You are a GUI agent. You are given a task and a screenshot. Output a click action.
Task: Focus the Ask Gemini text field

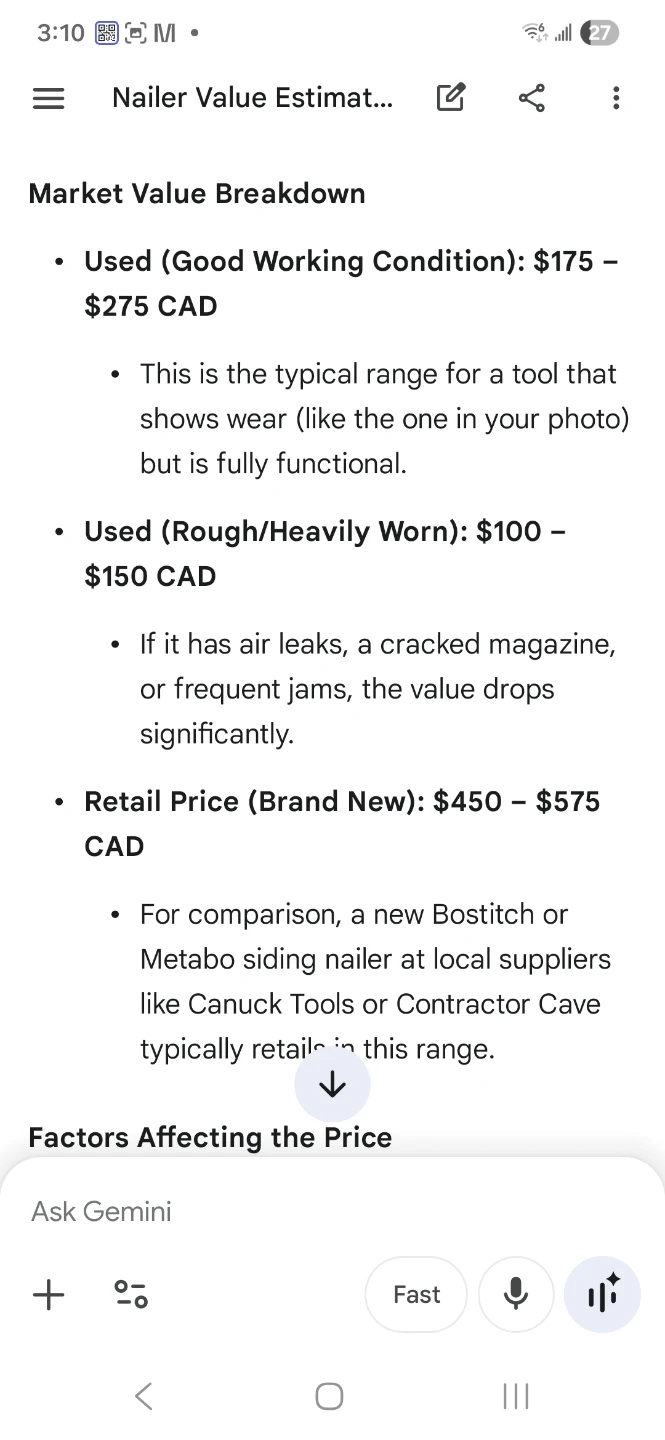[332, 1211]
